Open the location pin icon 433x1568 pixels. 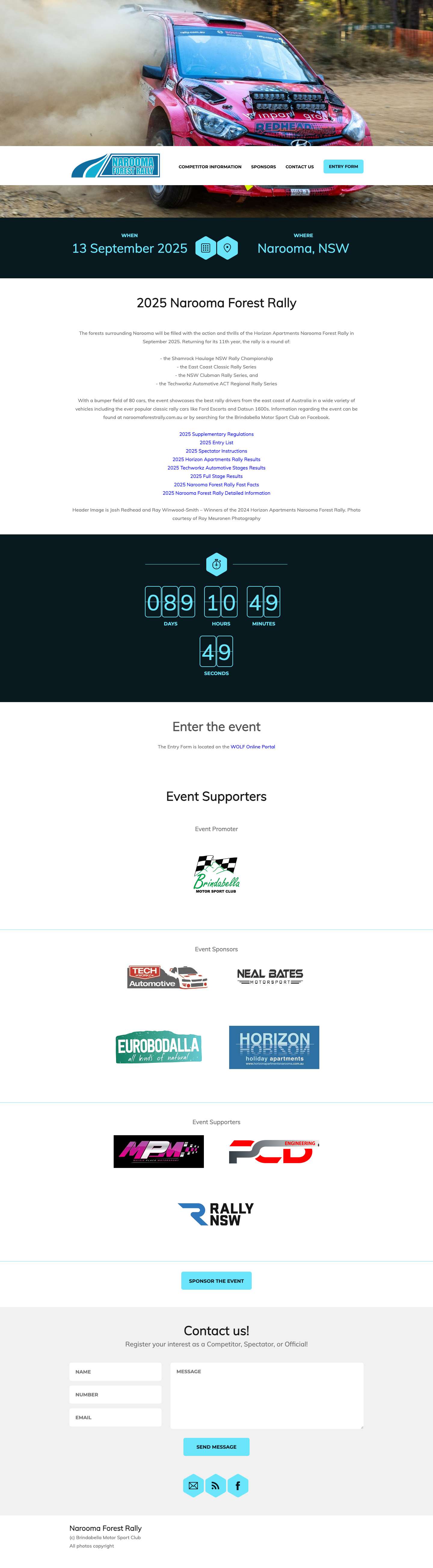(x=227, y=248)
